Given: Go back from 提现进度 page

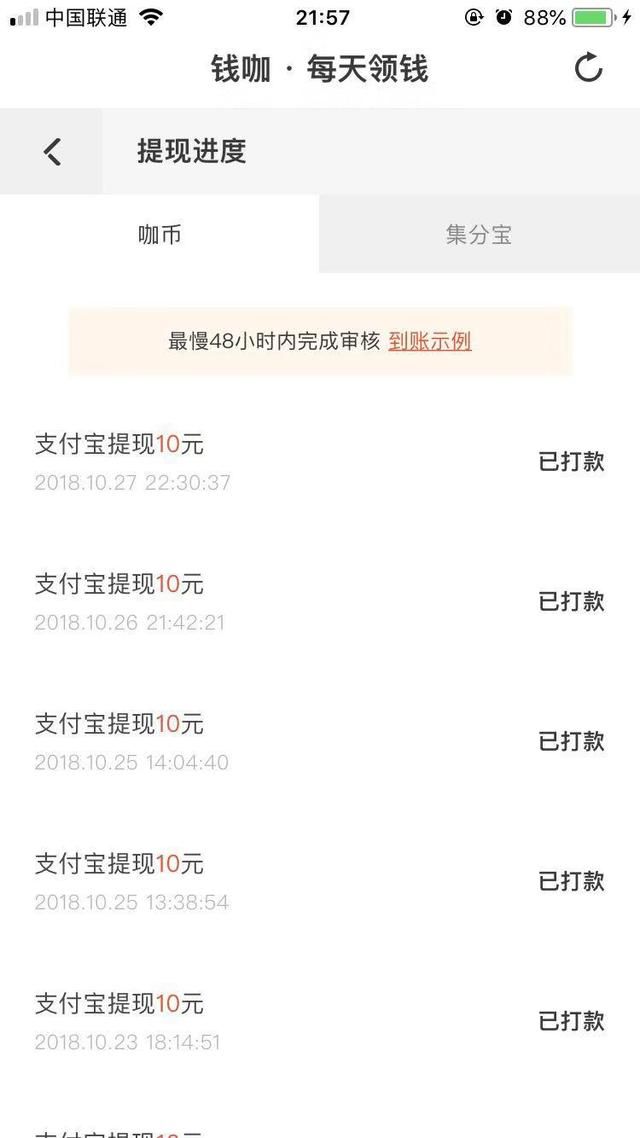Looking at the screenshot, I should [x=52, y=152].
